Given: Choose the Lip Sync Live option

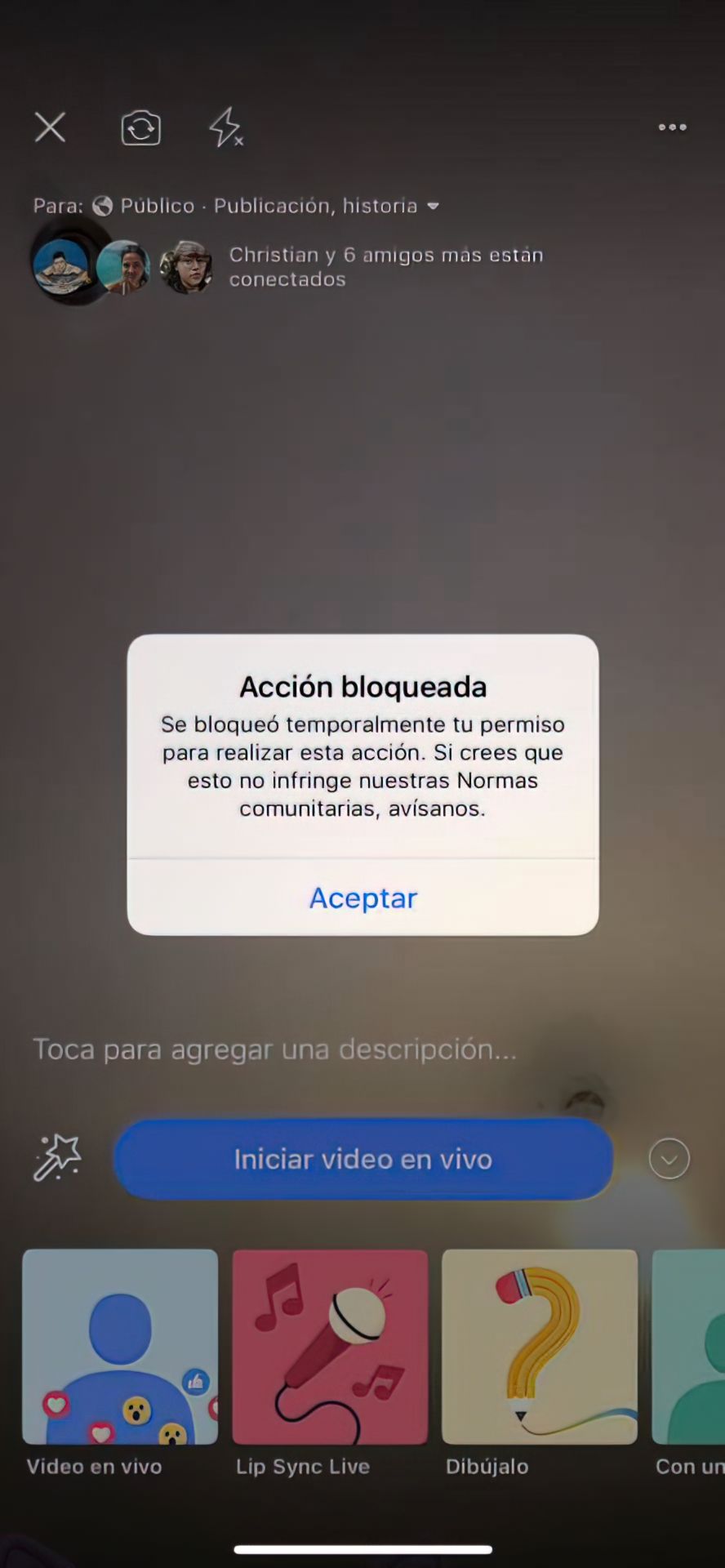Looking at the screenshot, I should [330, 1363].
